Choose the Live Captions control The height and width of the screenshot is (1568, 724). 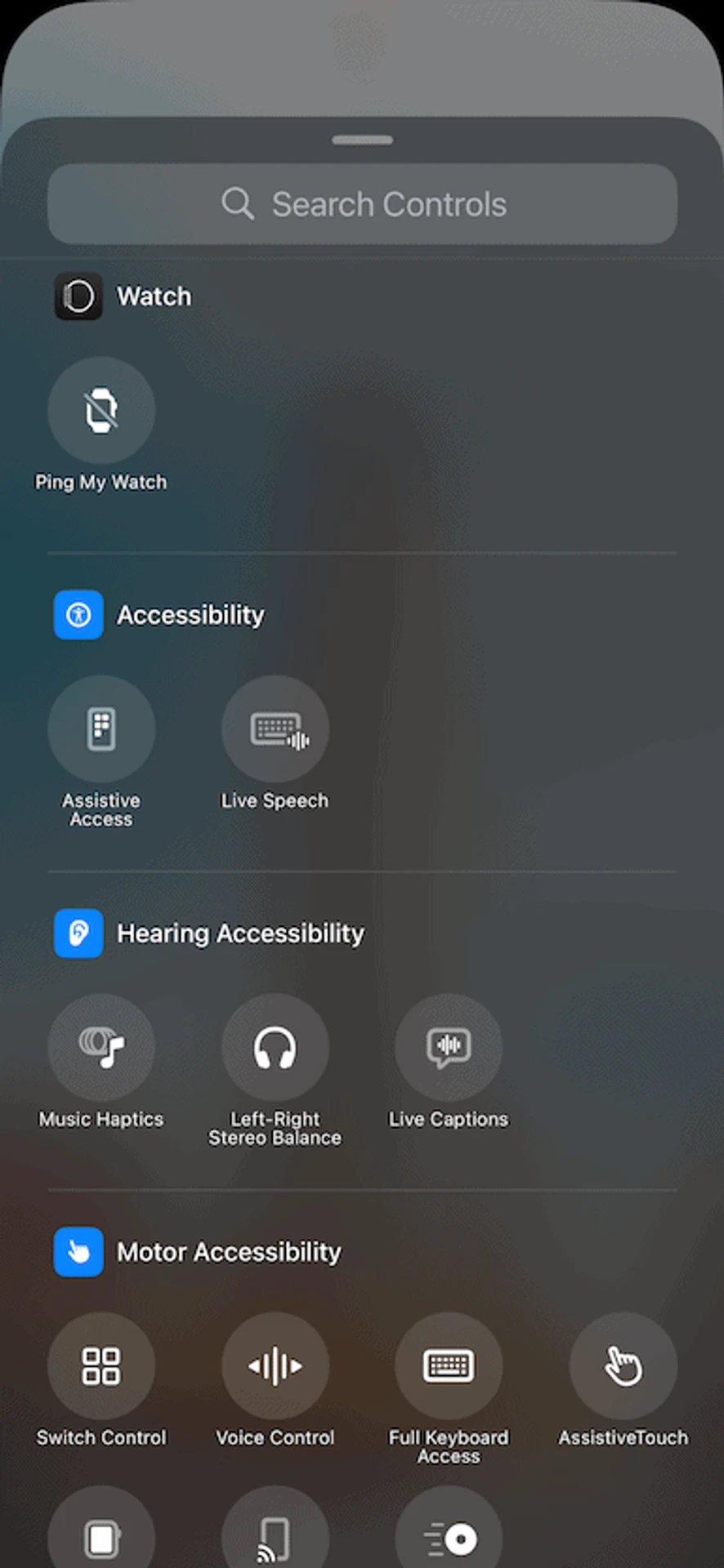[449, 1048]
